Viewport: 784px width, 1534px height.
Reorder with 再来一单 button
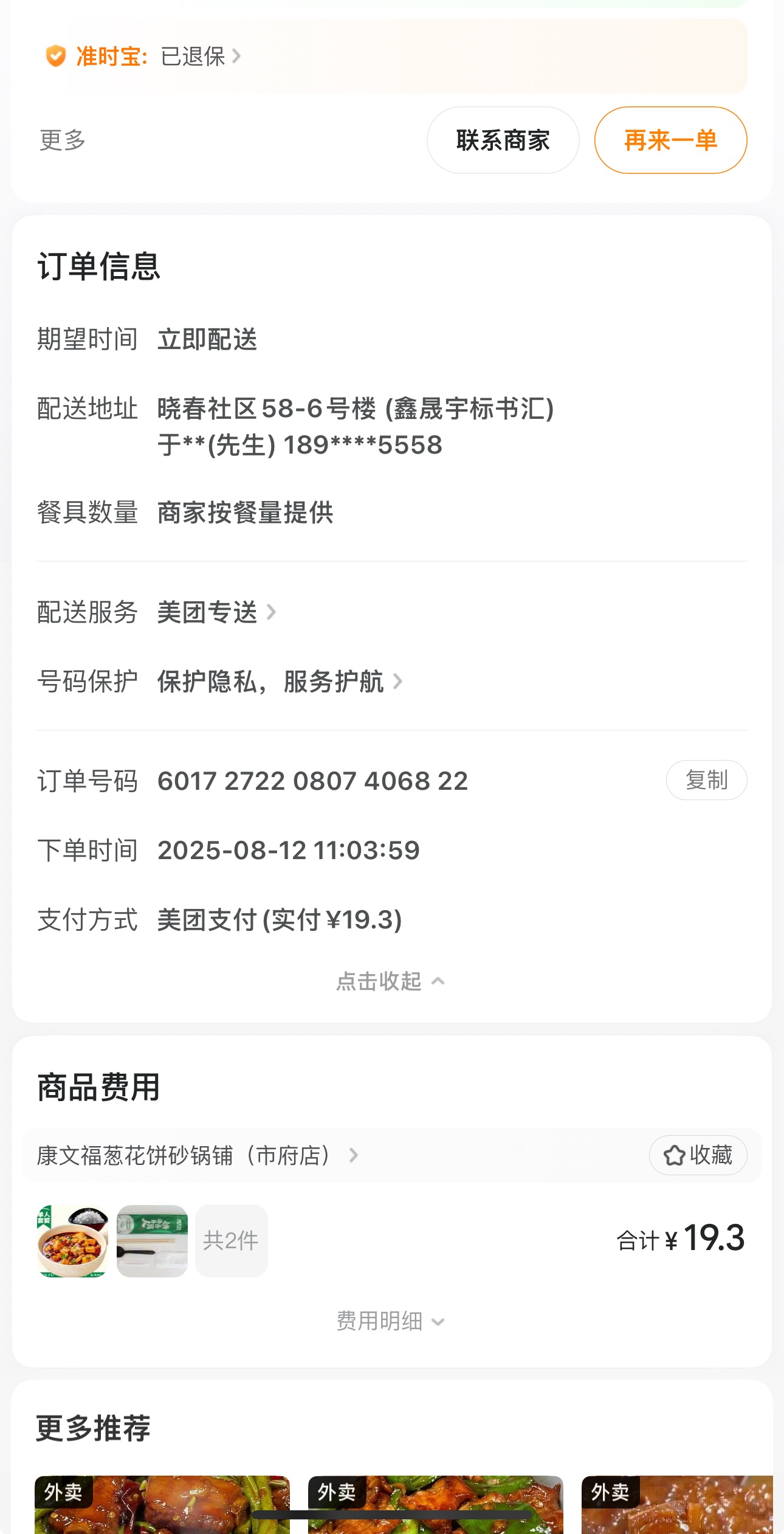click(x=670, y=140)
